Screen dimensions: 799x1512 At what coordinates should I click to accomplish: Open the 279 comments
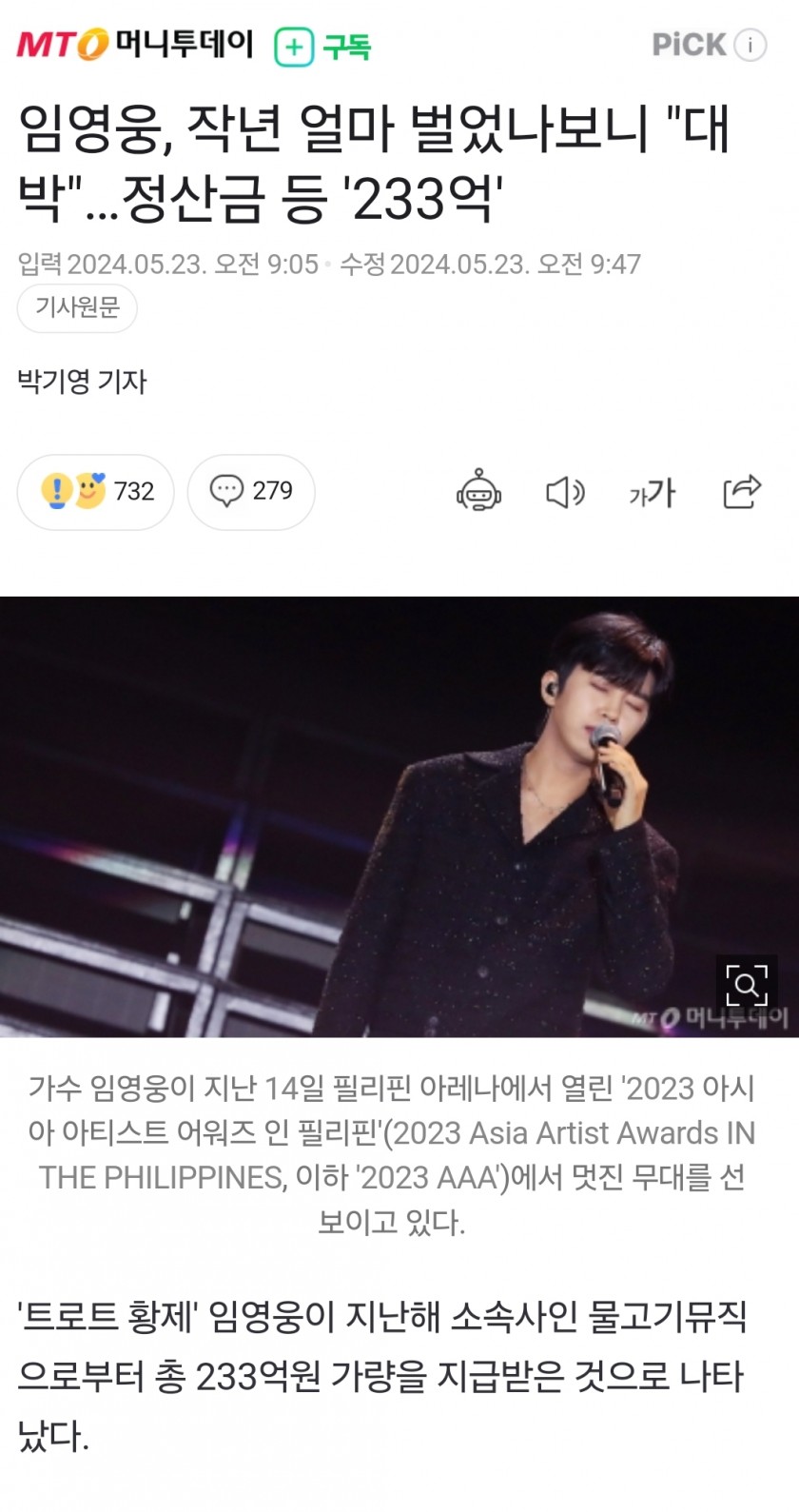(251, 492)
